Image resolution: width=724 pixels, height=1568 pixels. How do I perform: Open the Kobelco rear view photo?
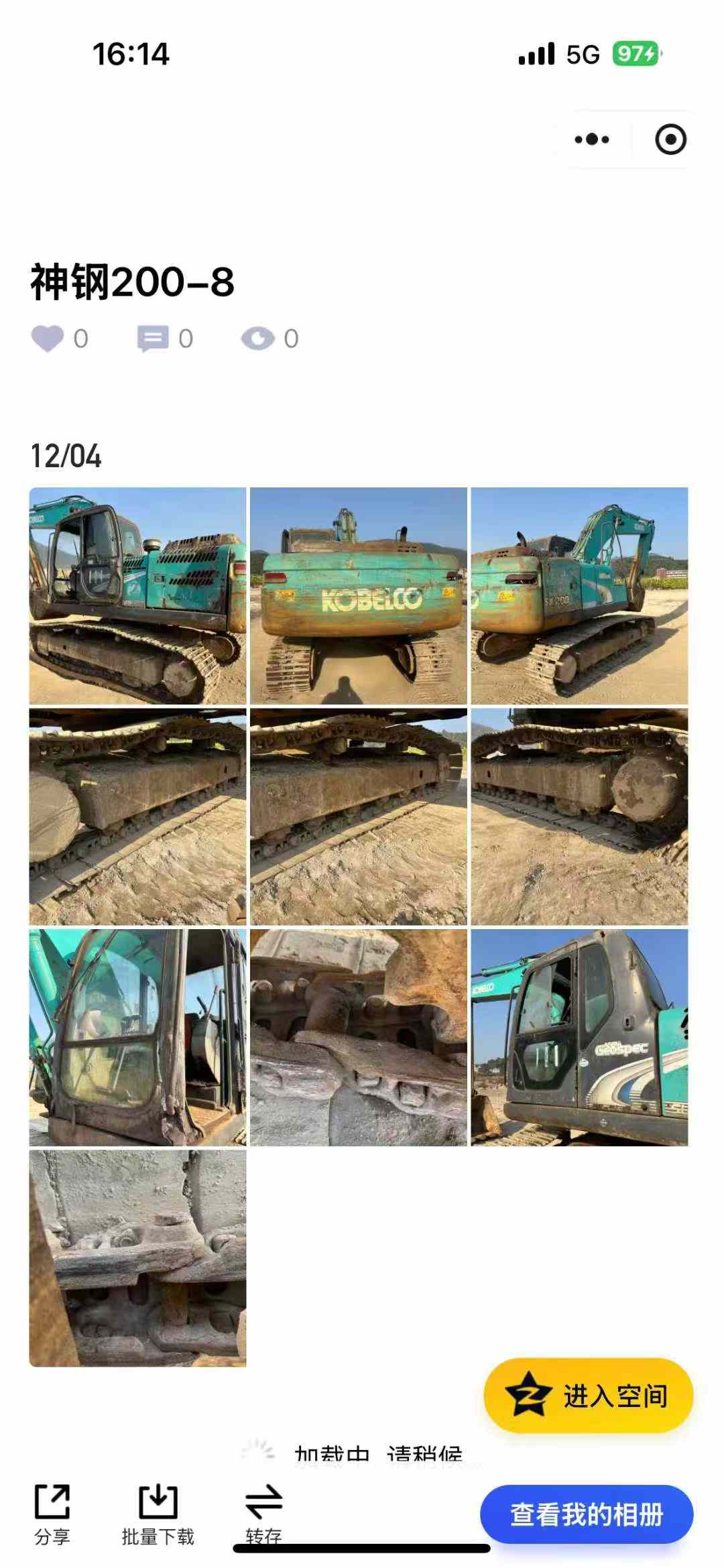[x=358, y=595]
